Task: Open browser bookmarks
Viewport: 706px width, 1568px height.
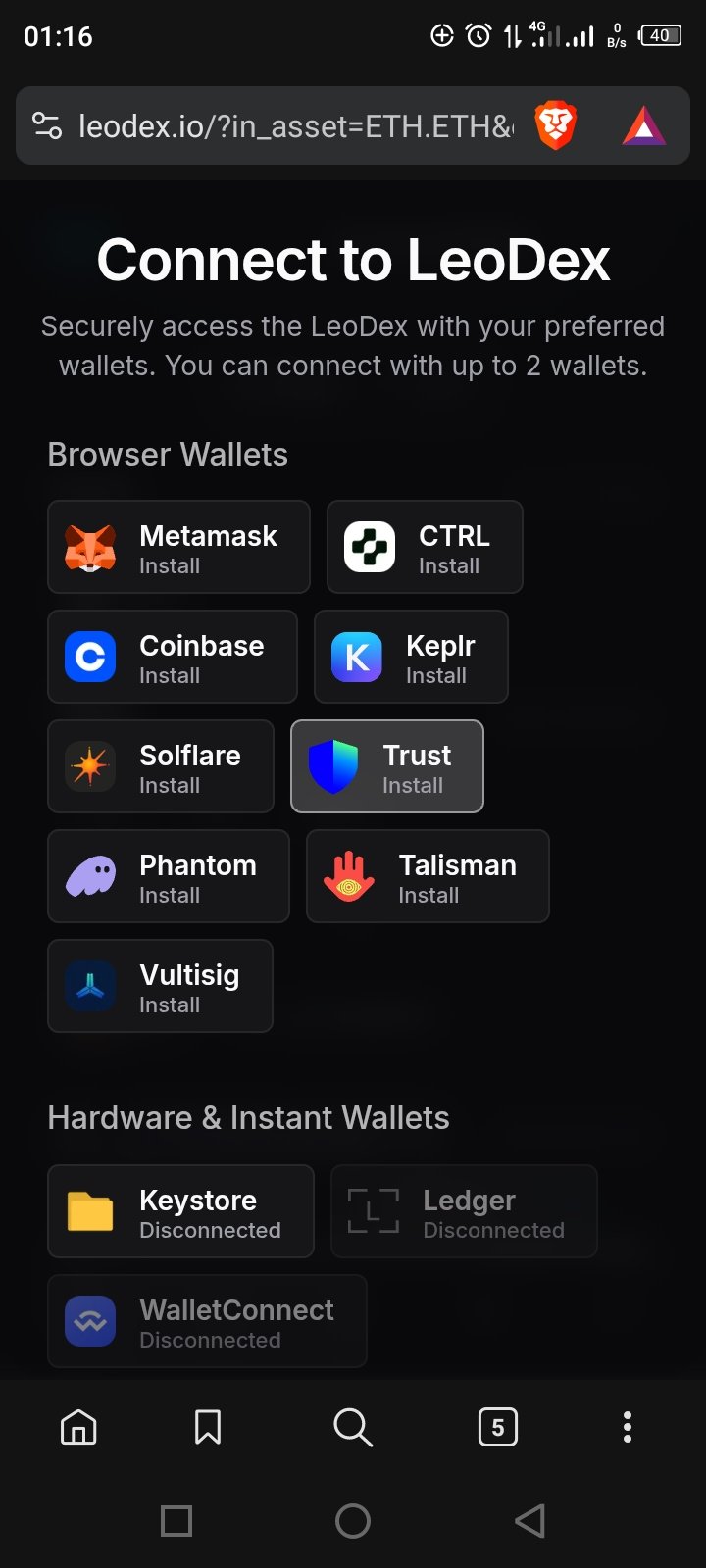Action: point(208,1427)
